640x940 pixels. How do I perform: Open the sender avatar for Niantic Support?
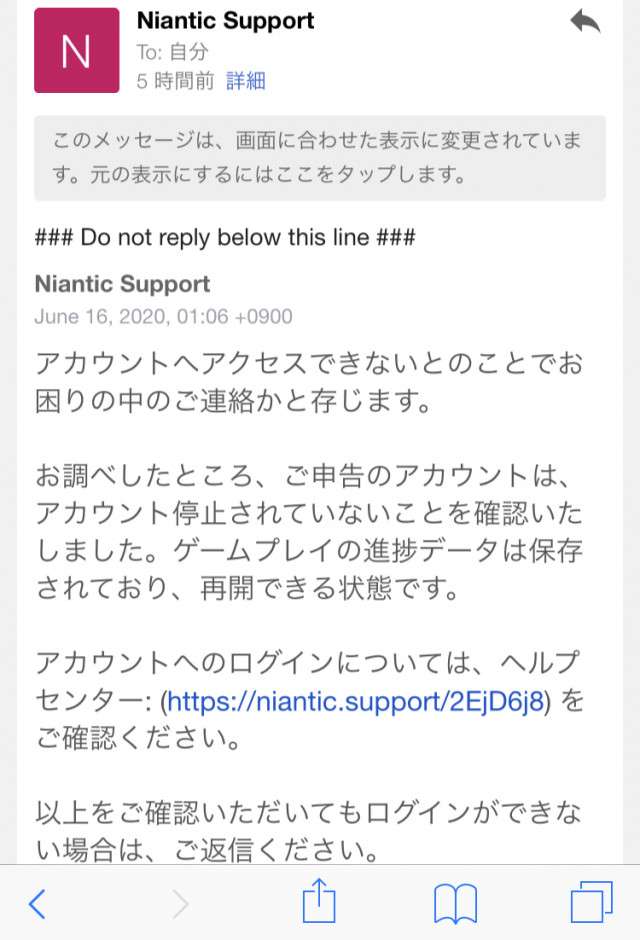76,51
